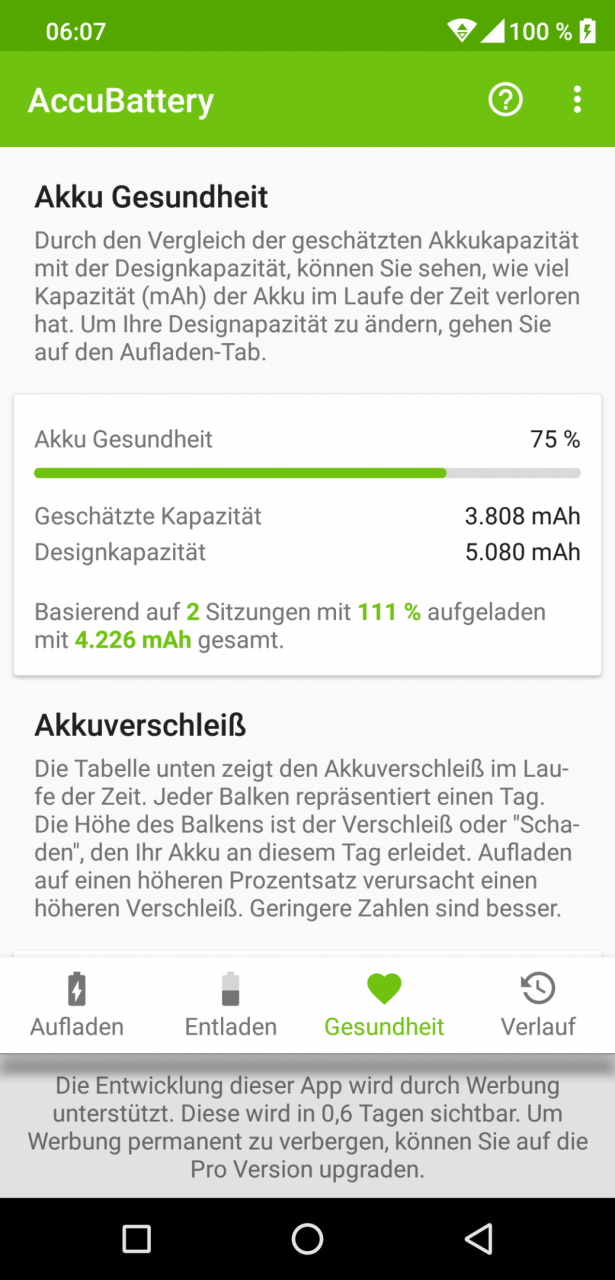Viewport: 615px width, 1280px height.
Task: Switch to the Aufladen tab
Action: tap(77, 1005)
